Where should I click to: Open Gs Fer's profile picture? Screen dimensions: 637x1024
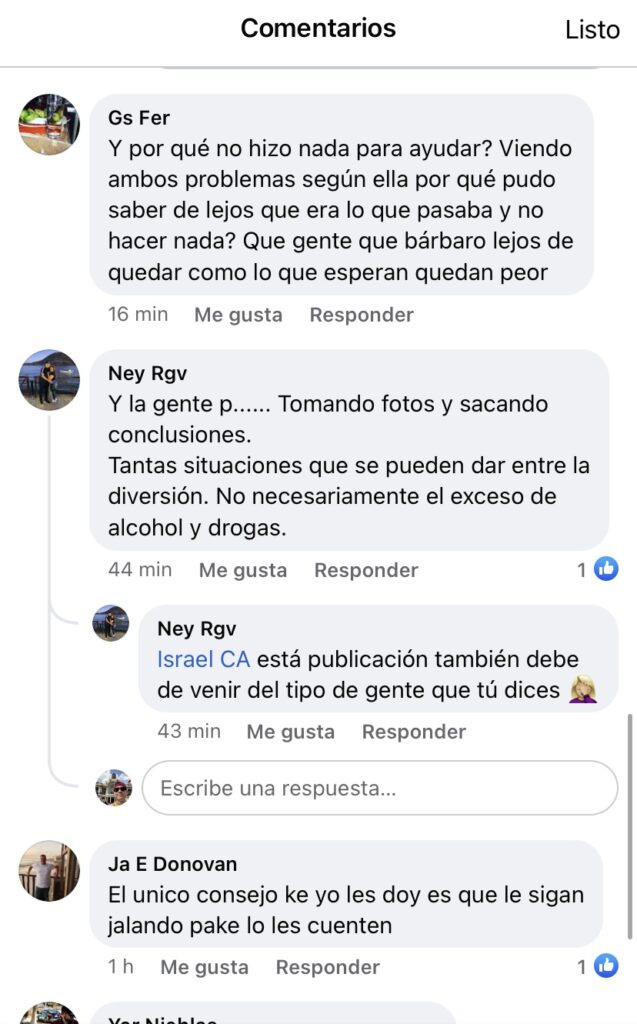pyautogui.click(x=49, y=125)
